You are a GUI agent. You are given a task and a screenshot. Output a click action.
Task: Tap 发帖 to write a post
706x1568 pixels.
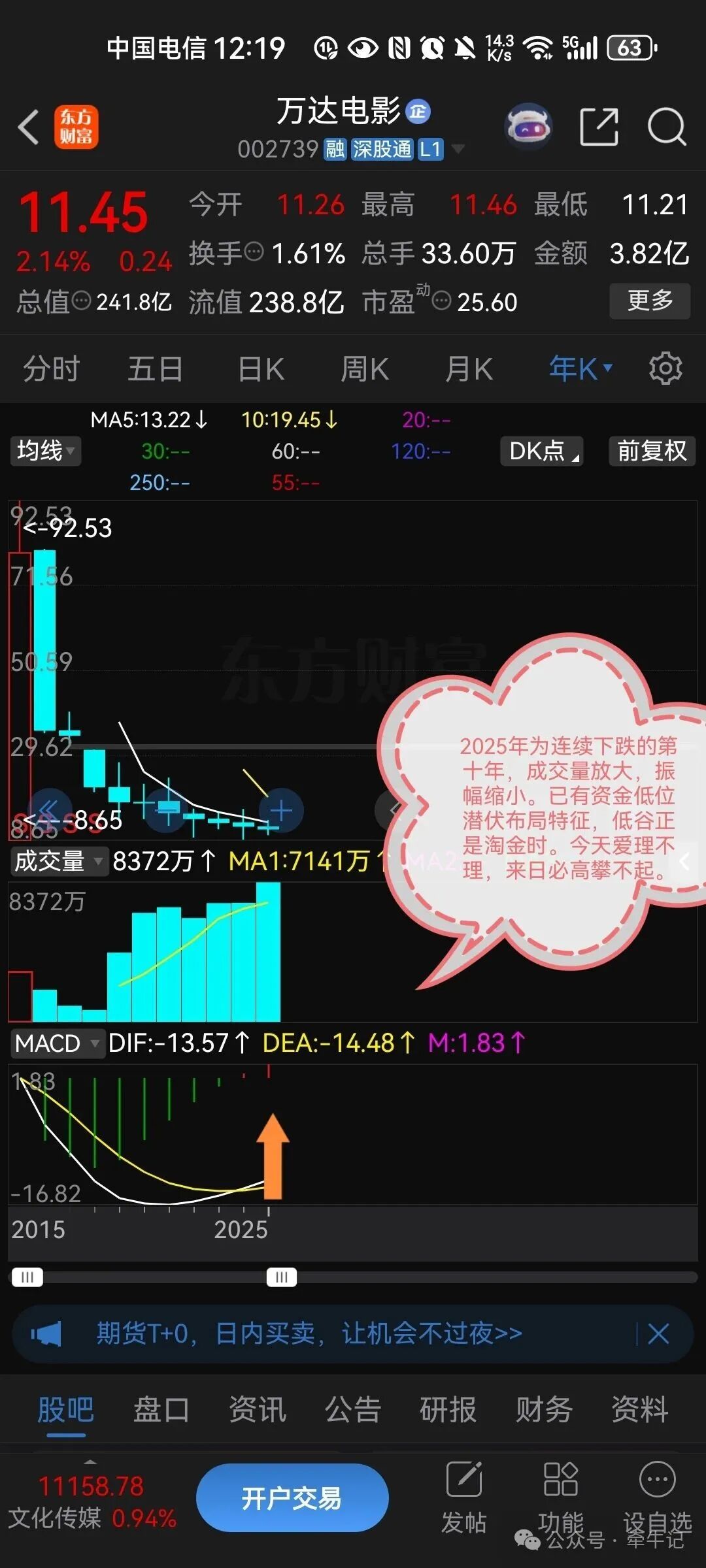tap(463, 1498)
